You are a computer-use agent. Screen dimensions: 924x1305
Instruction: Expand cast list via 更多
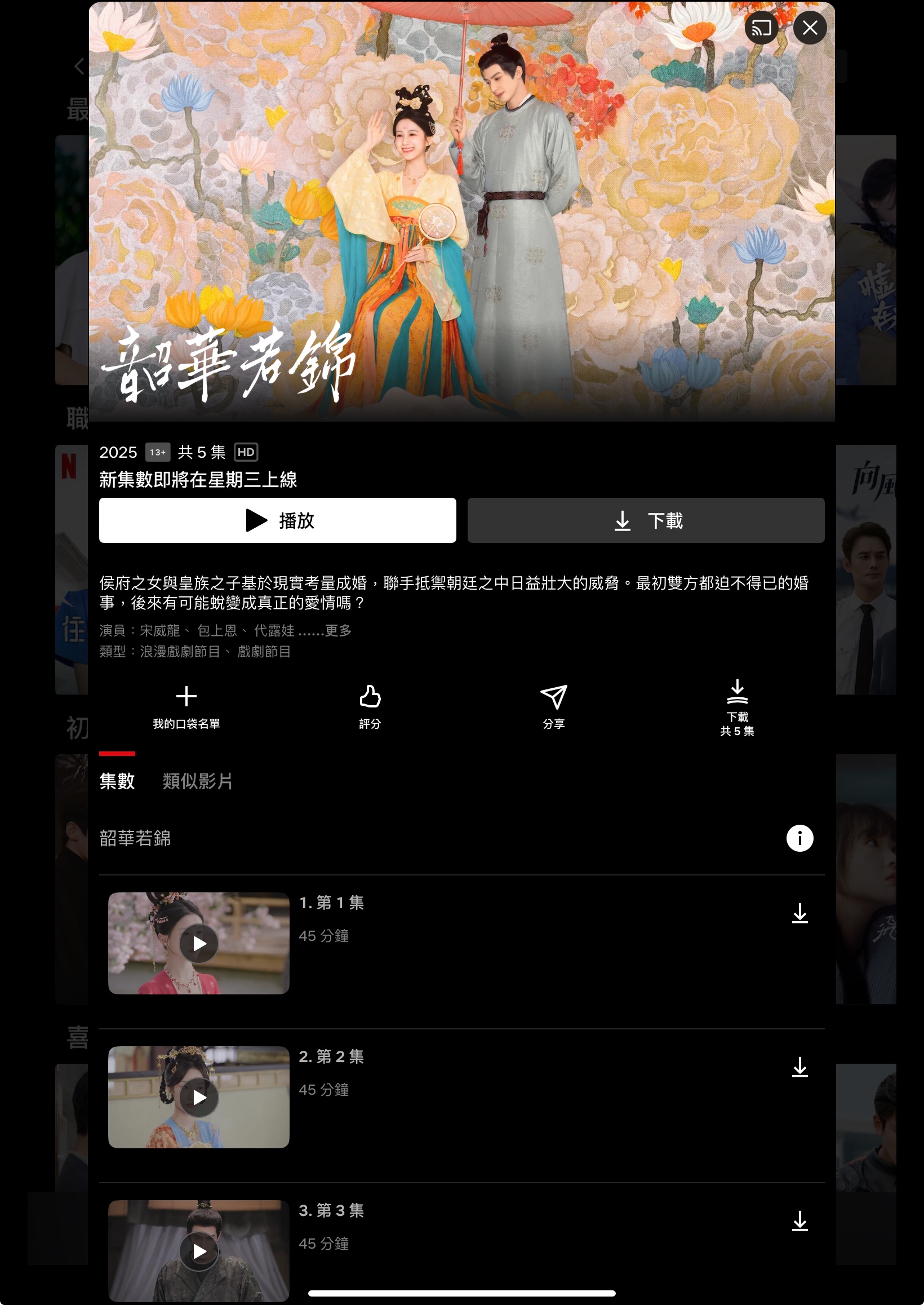click(338, 630)
